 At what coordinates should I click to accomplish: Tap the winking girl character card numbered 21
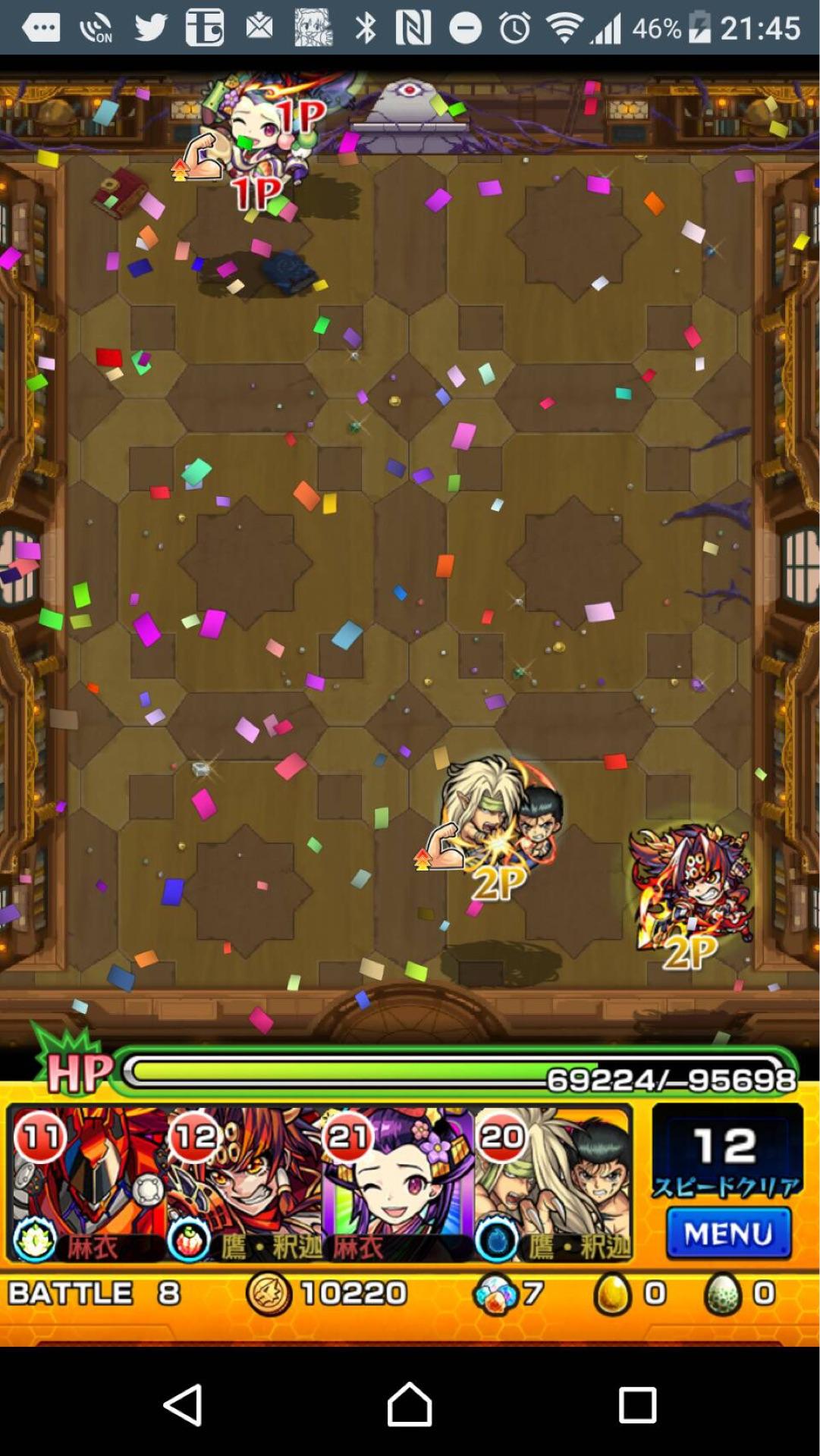click(397, 1183)
